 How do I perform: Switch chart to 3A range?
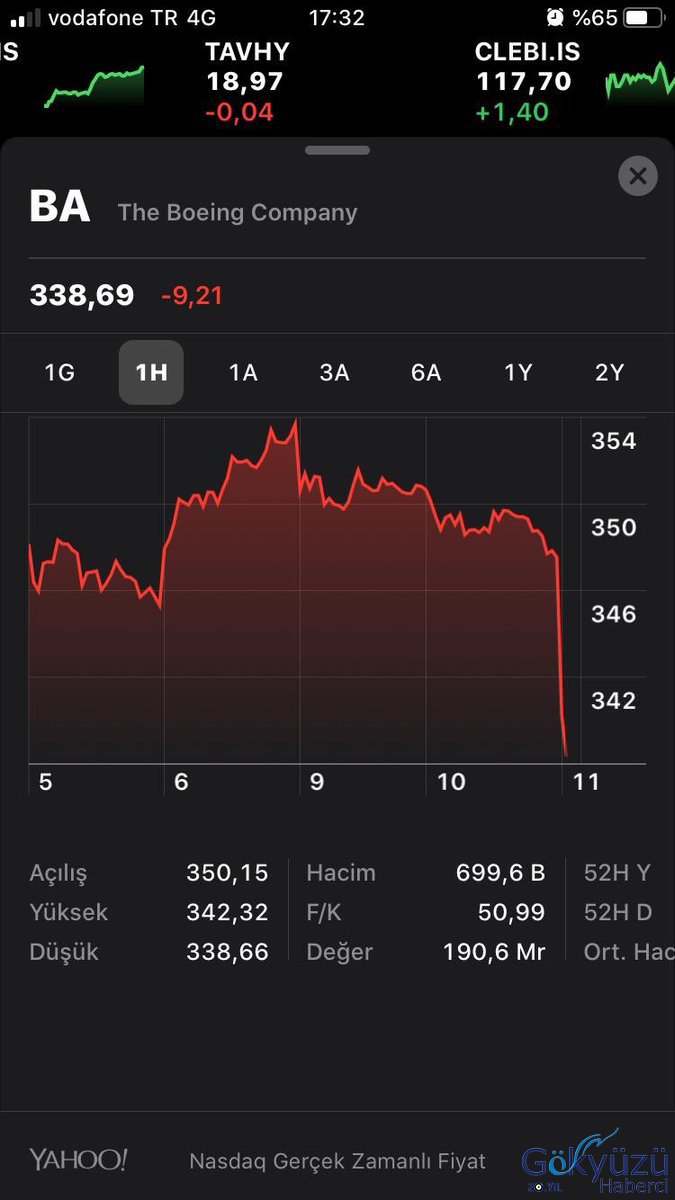click(x=334, y=373)
